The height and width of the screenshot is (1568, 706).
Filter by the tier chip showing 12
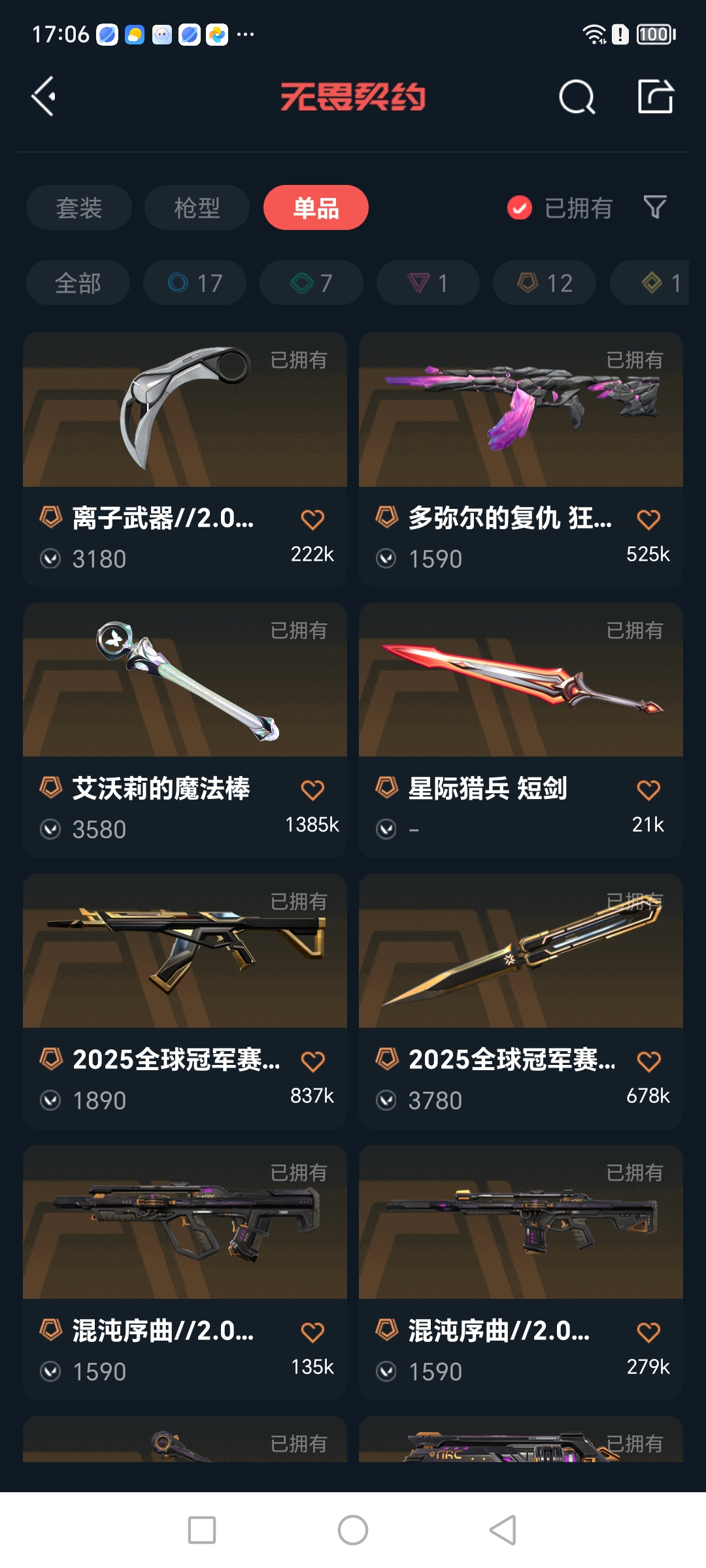tap(545, 283)
